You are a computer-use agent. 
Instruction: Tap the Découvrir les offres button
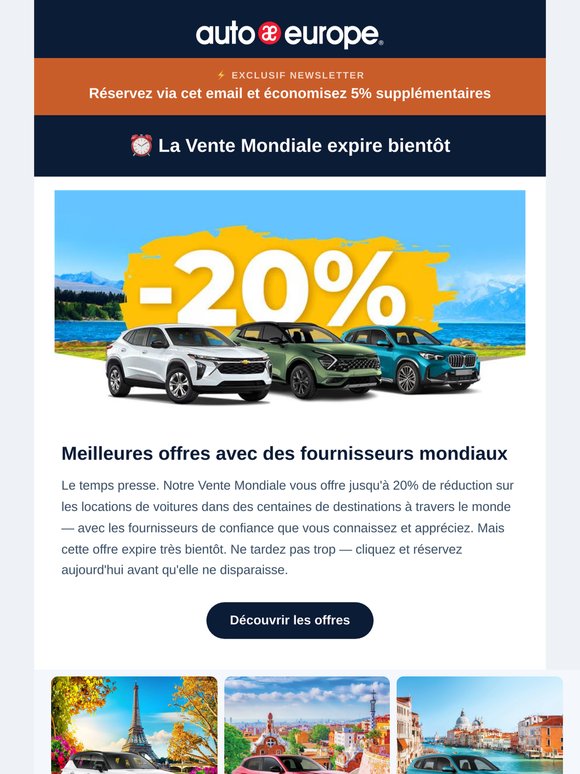290,620
